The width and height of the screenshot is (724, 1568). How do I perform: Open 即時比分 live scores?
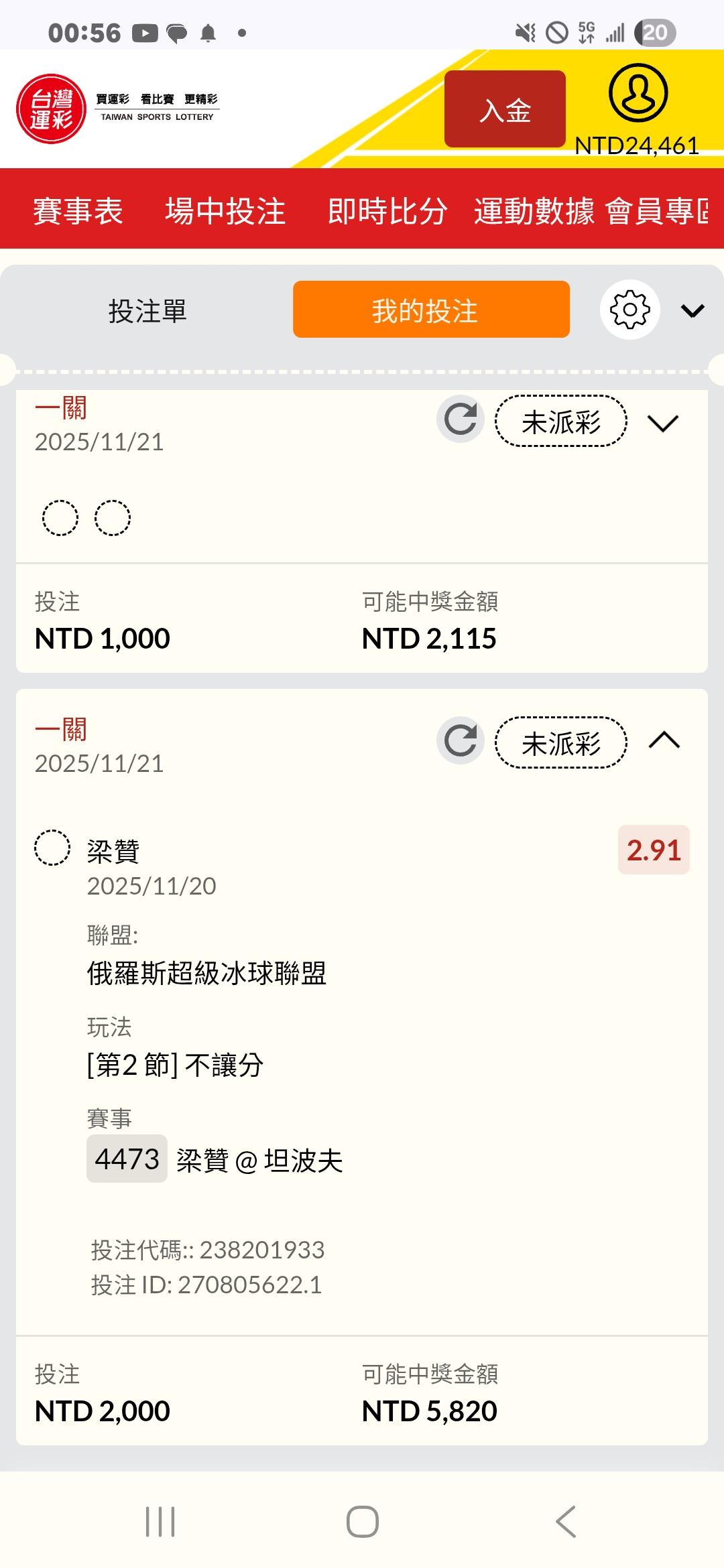[387, 211]
